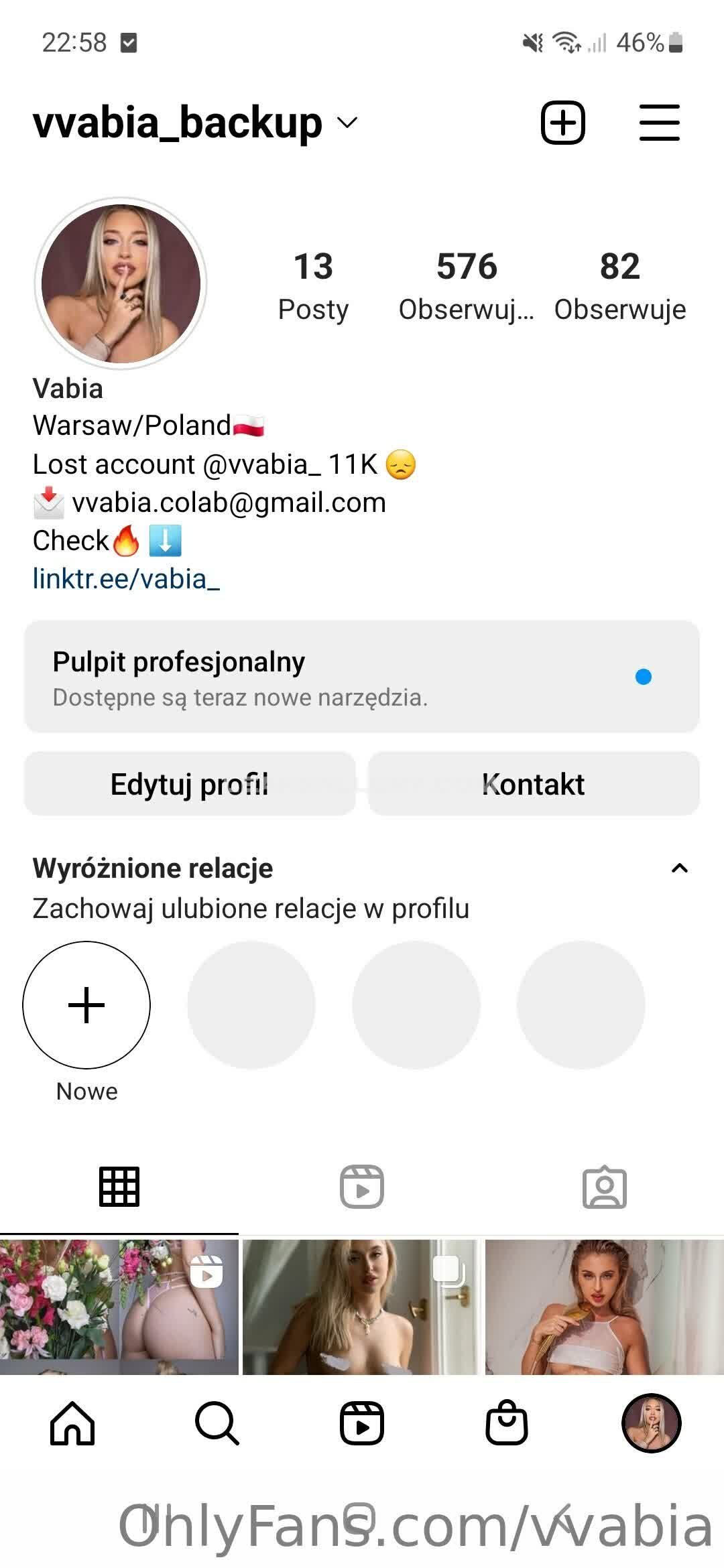Add a new highlight with Nowe
The height and width of the screenshot is (1568, 724).
click(x=86, y=1005)
